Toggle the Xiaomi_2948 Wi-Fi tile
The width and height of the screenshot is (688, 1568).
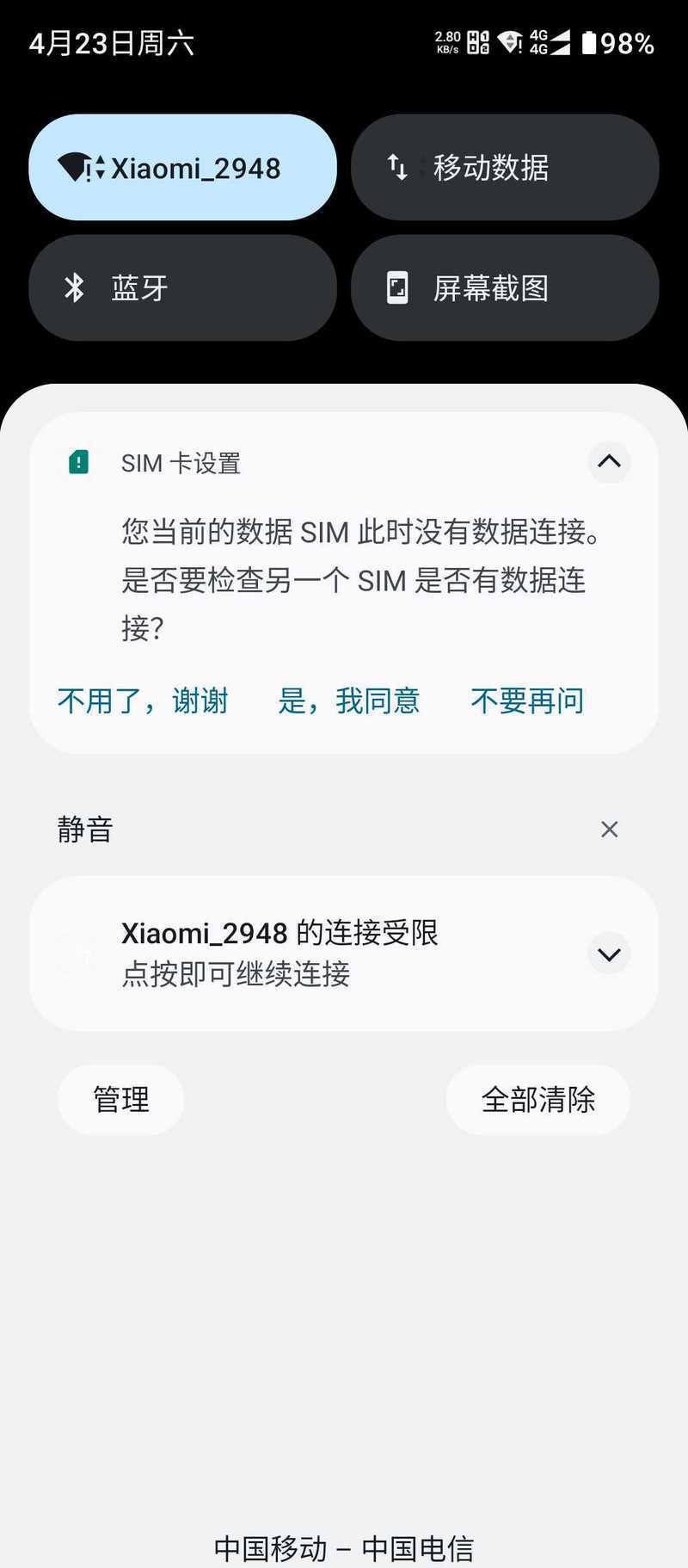pos(182,168)
